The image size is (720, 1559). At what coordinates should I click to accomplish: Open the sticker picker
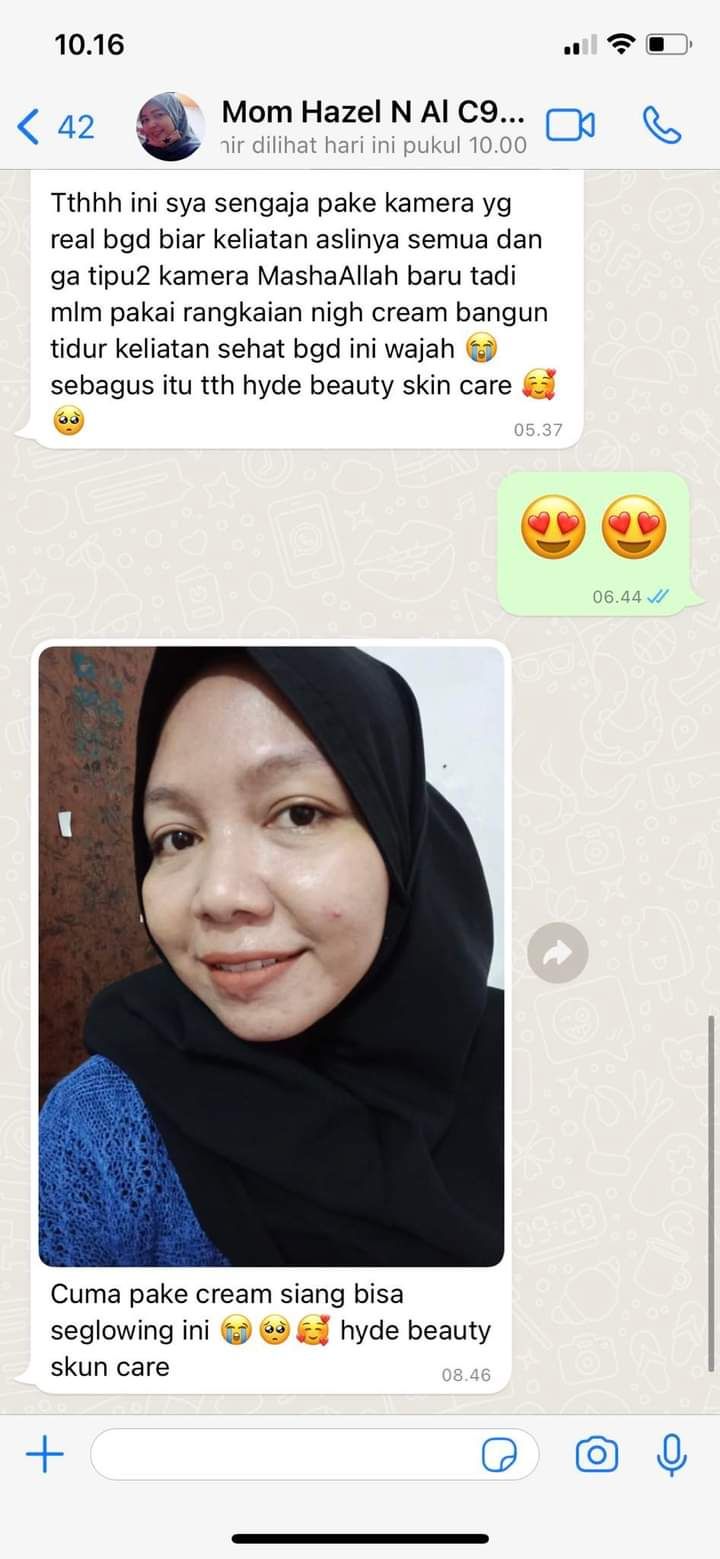[498, 1455]
